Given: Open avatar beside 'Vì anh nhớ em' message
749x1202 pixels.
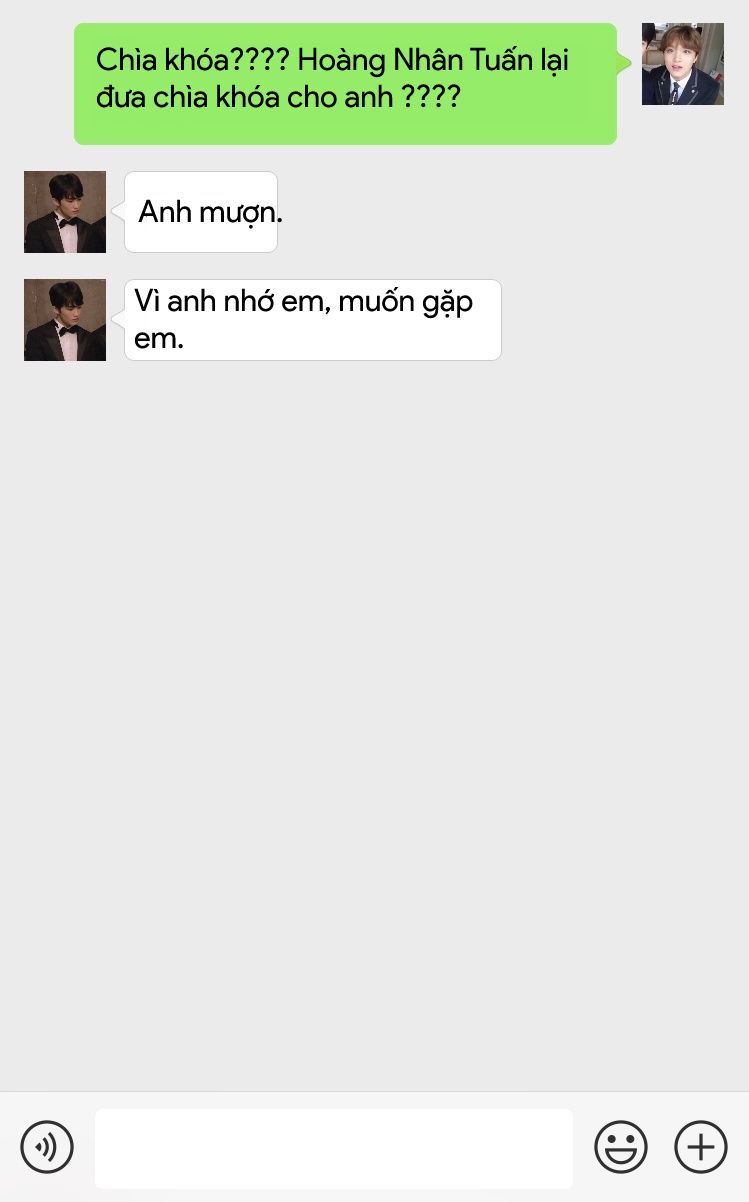Looking at the screenshot, I should [x=65, y=320].
